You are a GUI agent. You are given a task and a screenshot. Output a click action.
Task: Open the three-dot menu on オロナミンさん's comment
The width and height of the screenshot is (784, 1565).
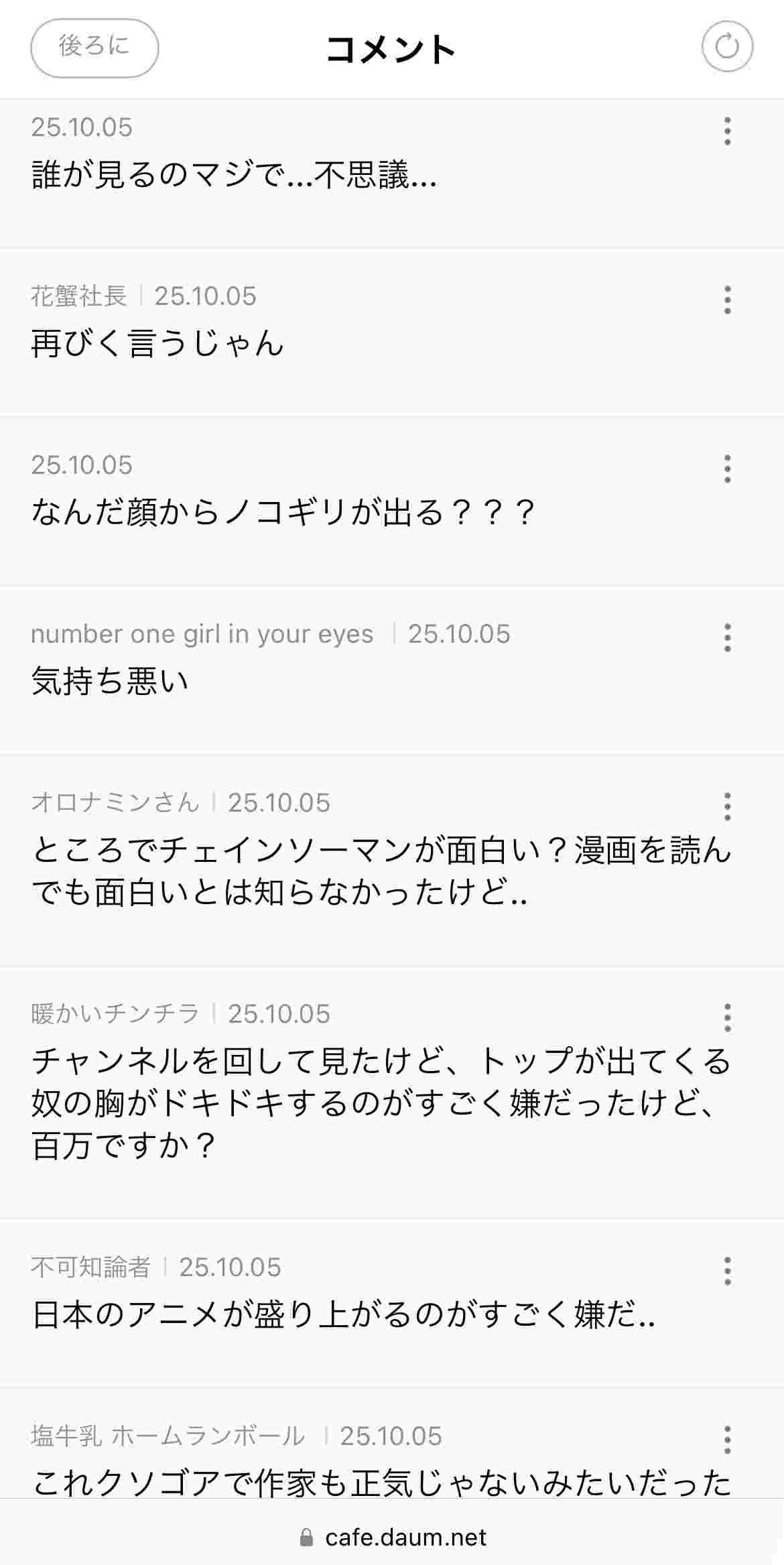pos(727,807)
